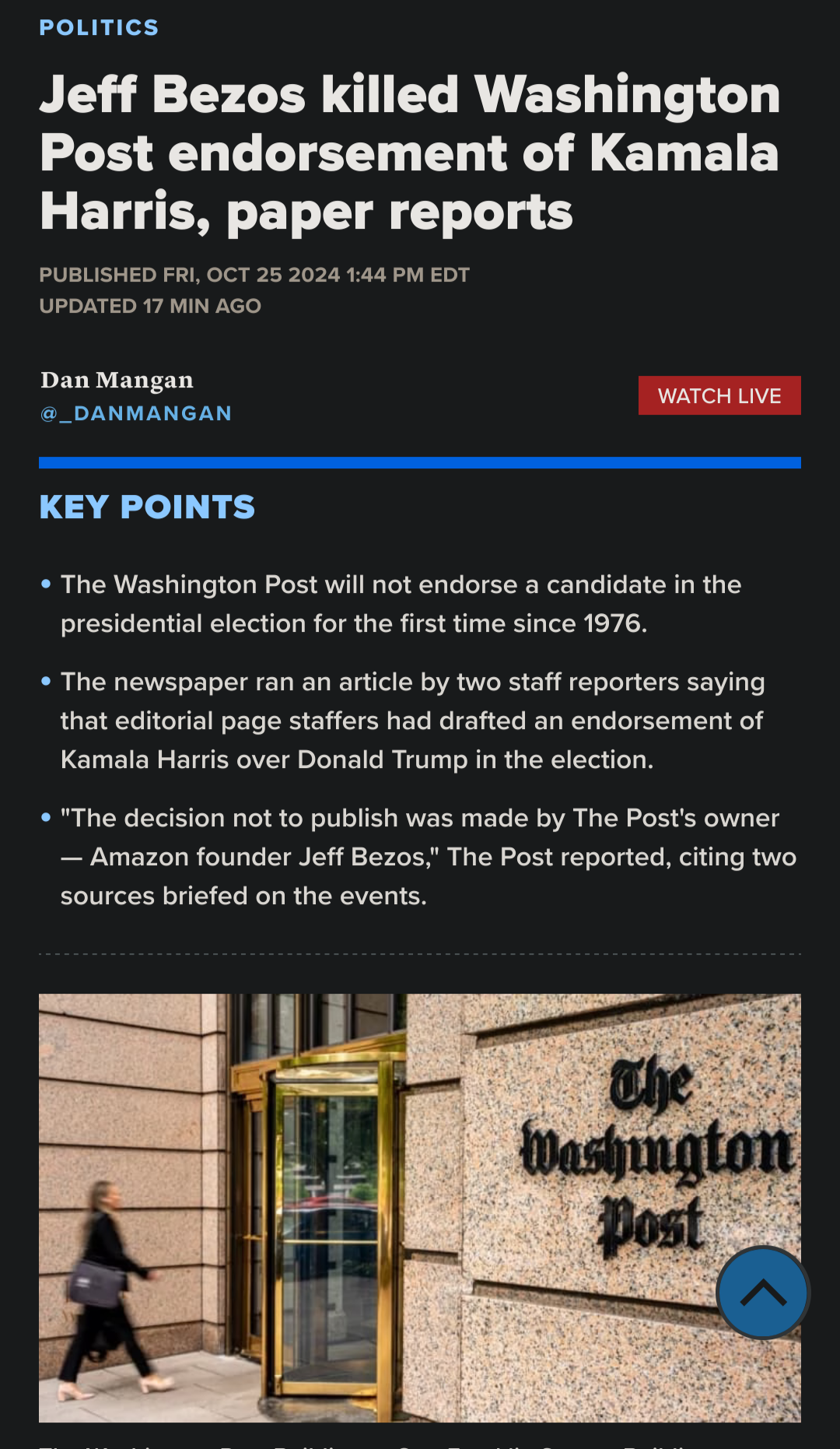Open the Washington Post building photo
The image size is (840, 1449).
click(x=373, y=1206)
